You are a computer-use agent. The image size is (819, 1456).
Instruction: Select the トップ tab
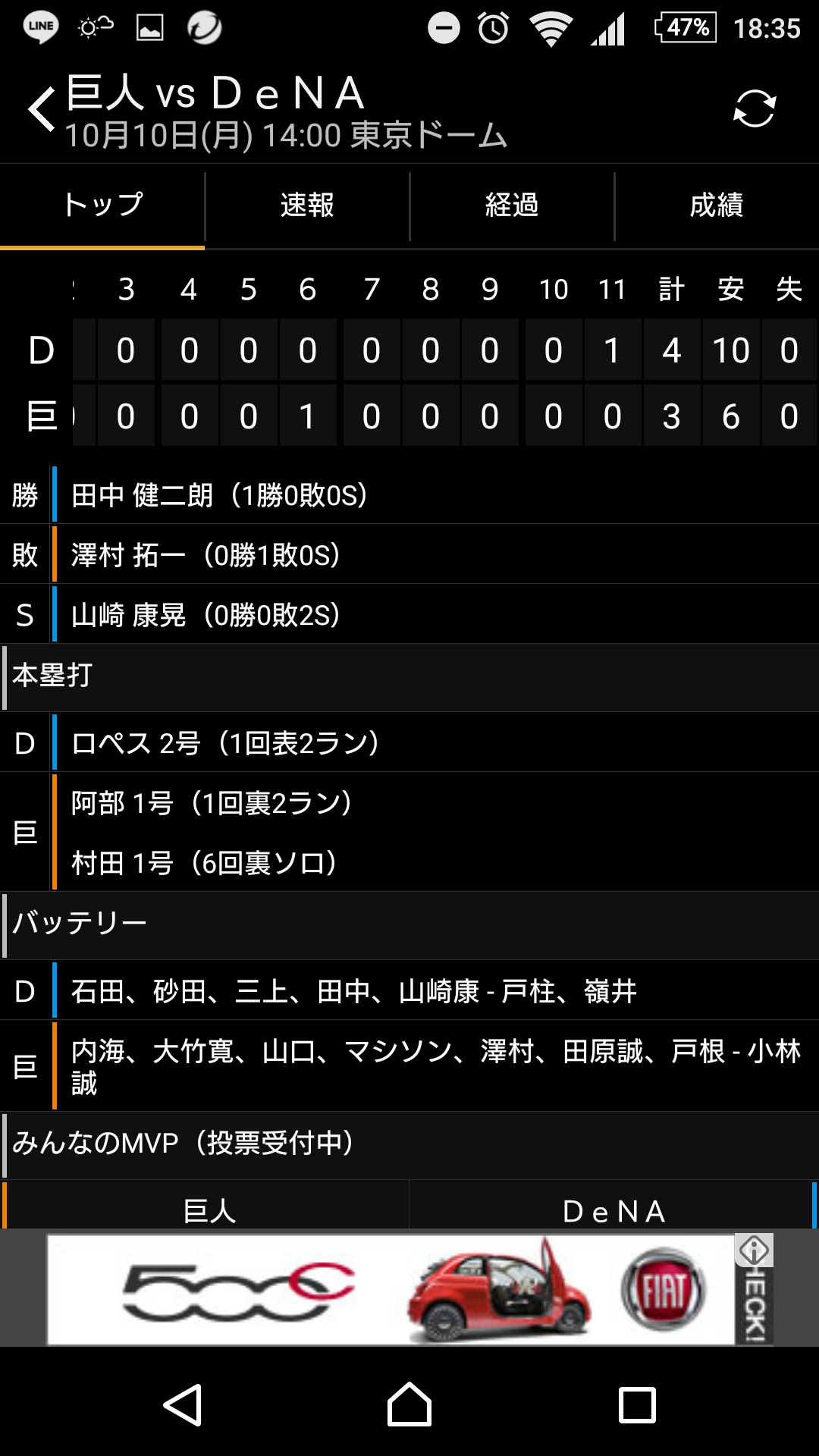[102, 206]
